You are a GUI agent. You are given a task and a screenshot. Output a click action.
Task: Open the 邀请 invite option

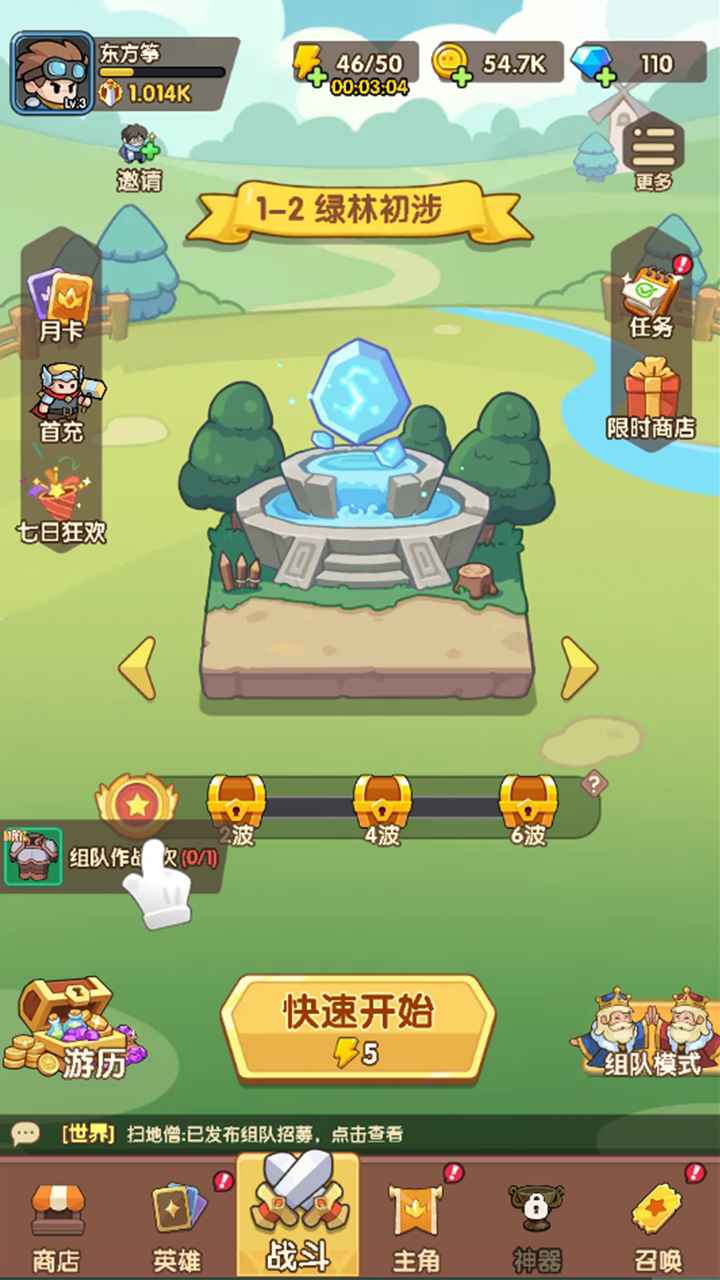(139, 156)
